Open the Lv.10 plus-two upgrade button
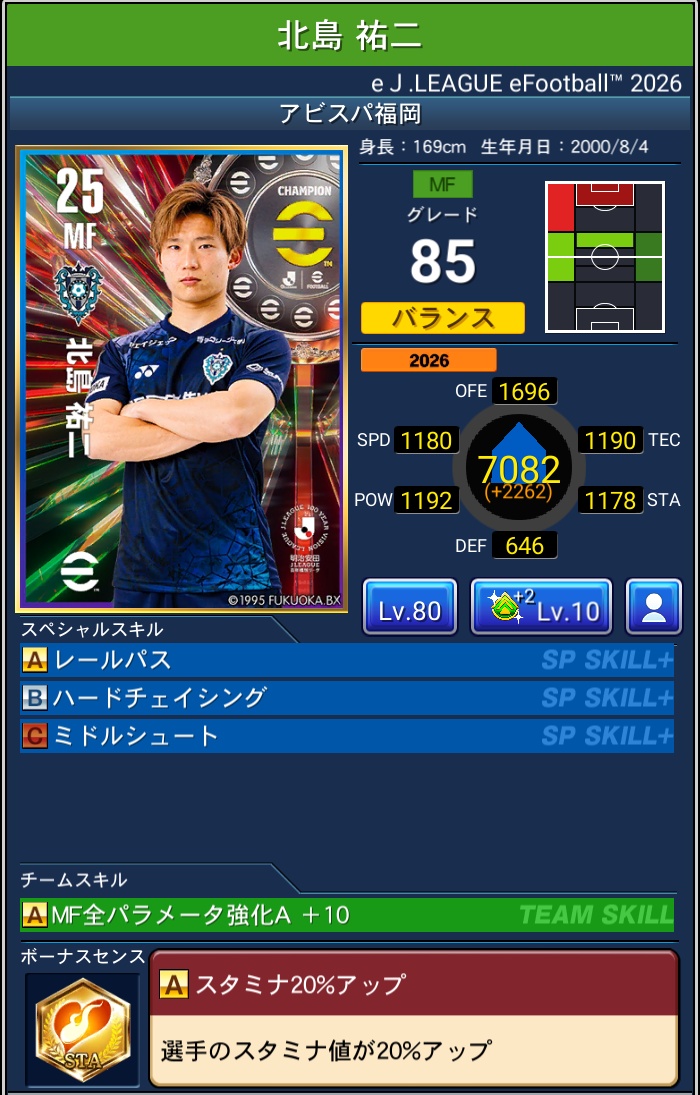The height and width of the screenshot is (1095, 700). coord(541,607)
